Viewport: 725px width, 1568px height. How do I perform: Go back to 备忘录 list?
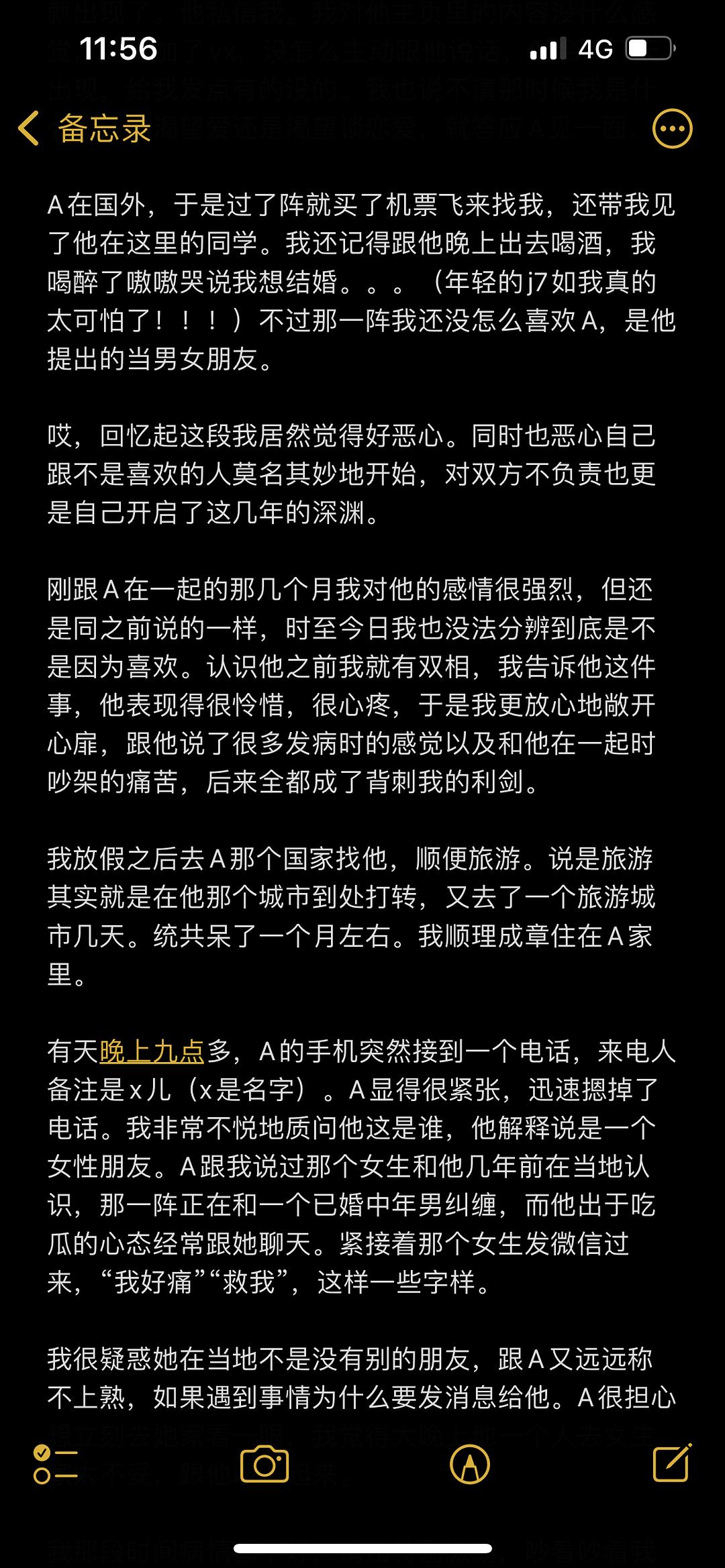tap(85, 128)
